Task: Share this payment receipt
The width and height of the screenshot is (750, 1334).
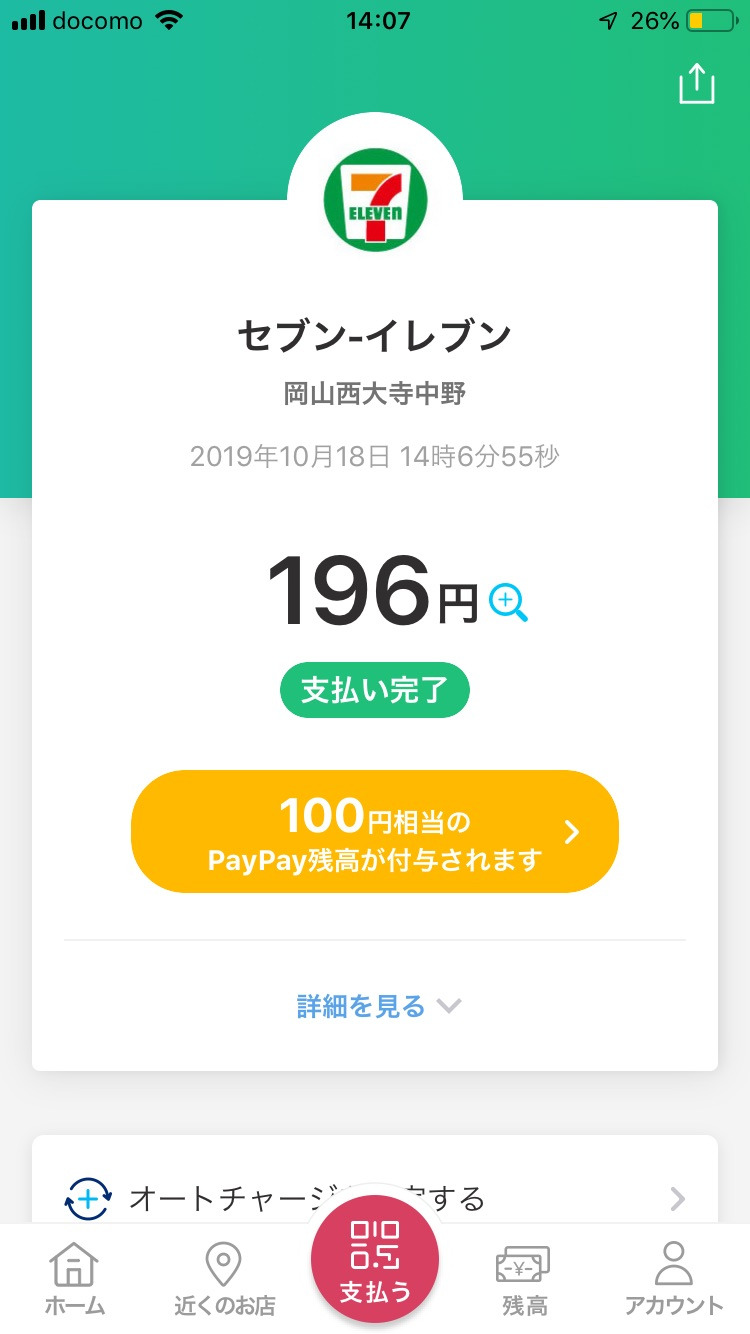Action: [x=697, y=84]
